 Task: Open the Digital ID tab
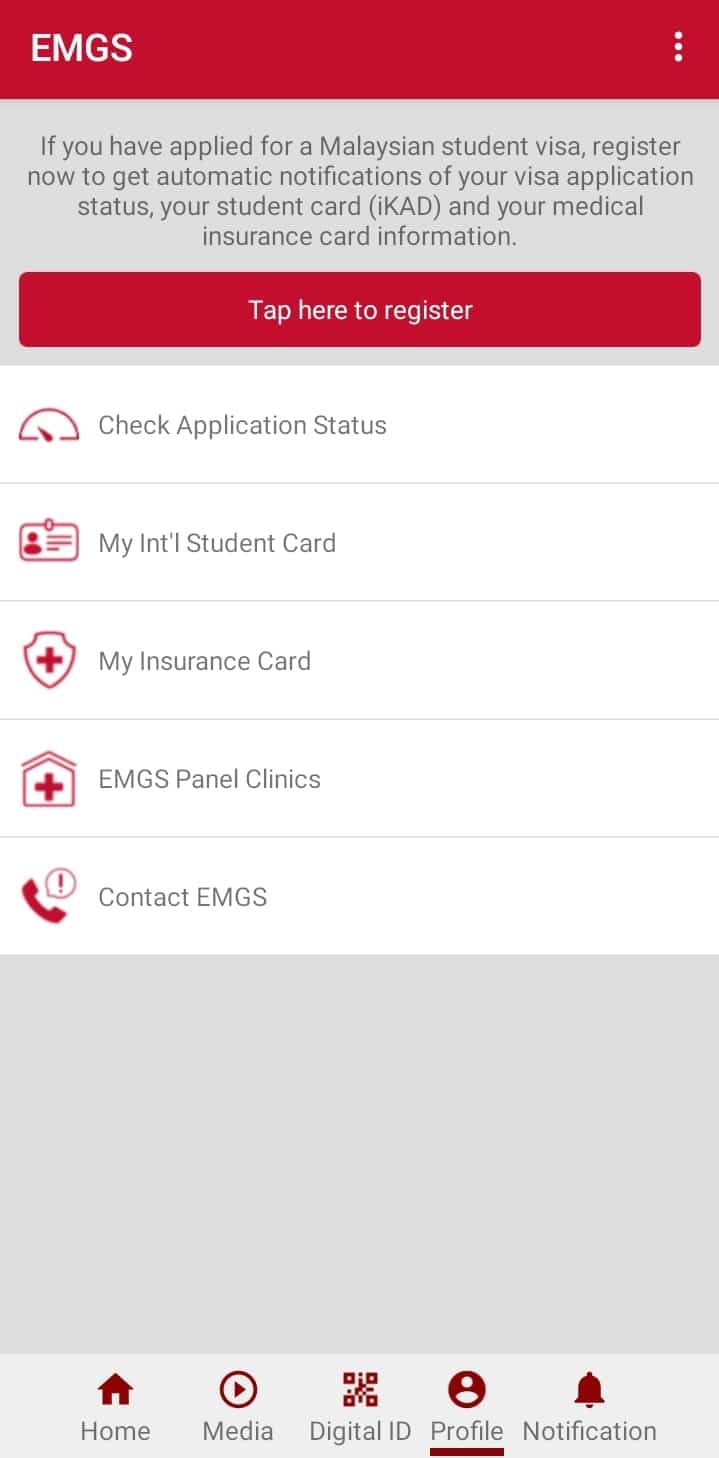pos(360,1406)
